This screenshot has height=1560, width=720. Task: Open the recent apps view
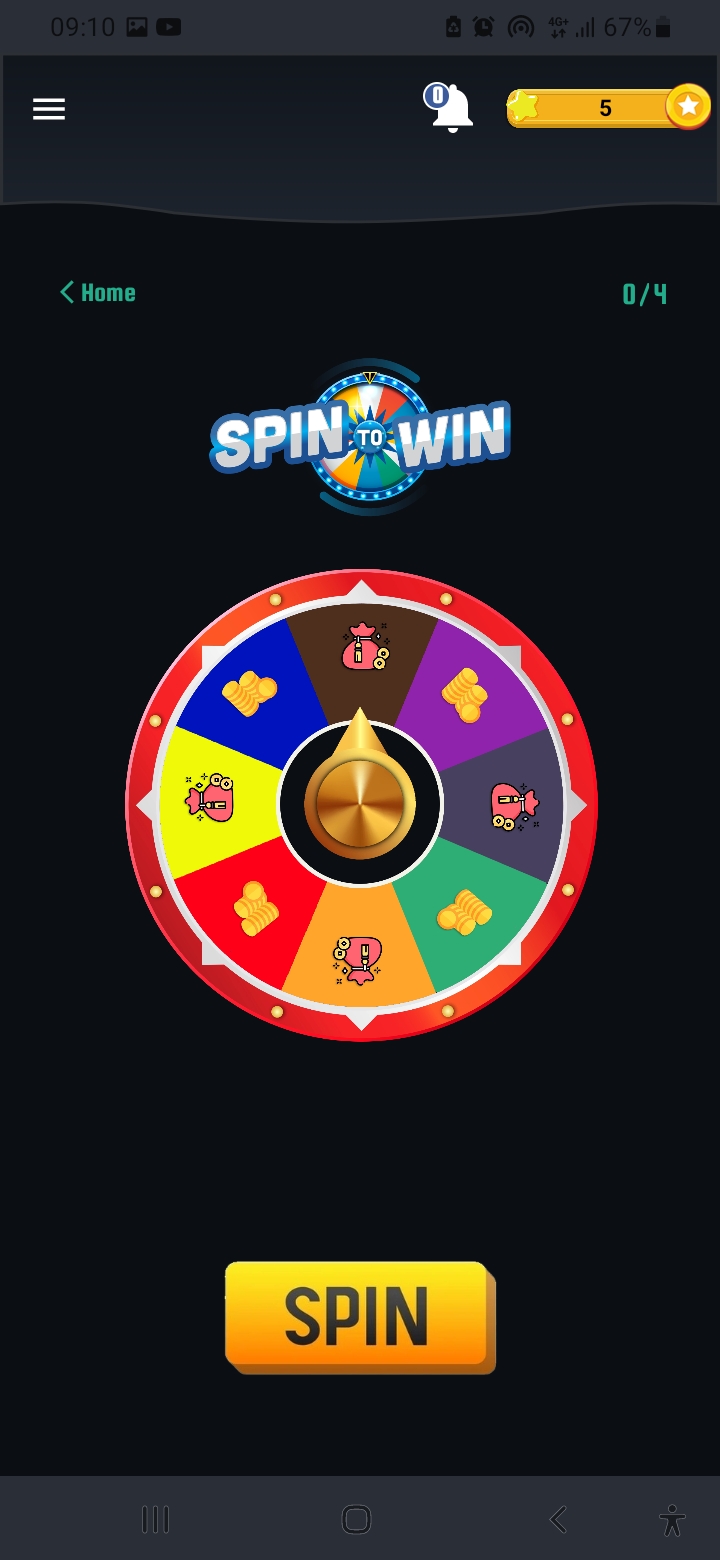click(156, 1520)
